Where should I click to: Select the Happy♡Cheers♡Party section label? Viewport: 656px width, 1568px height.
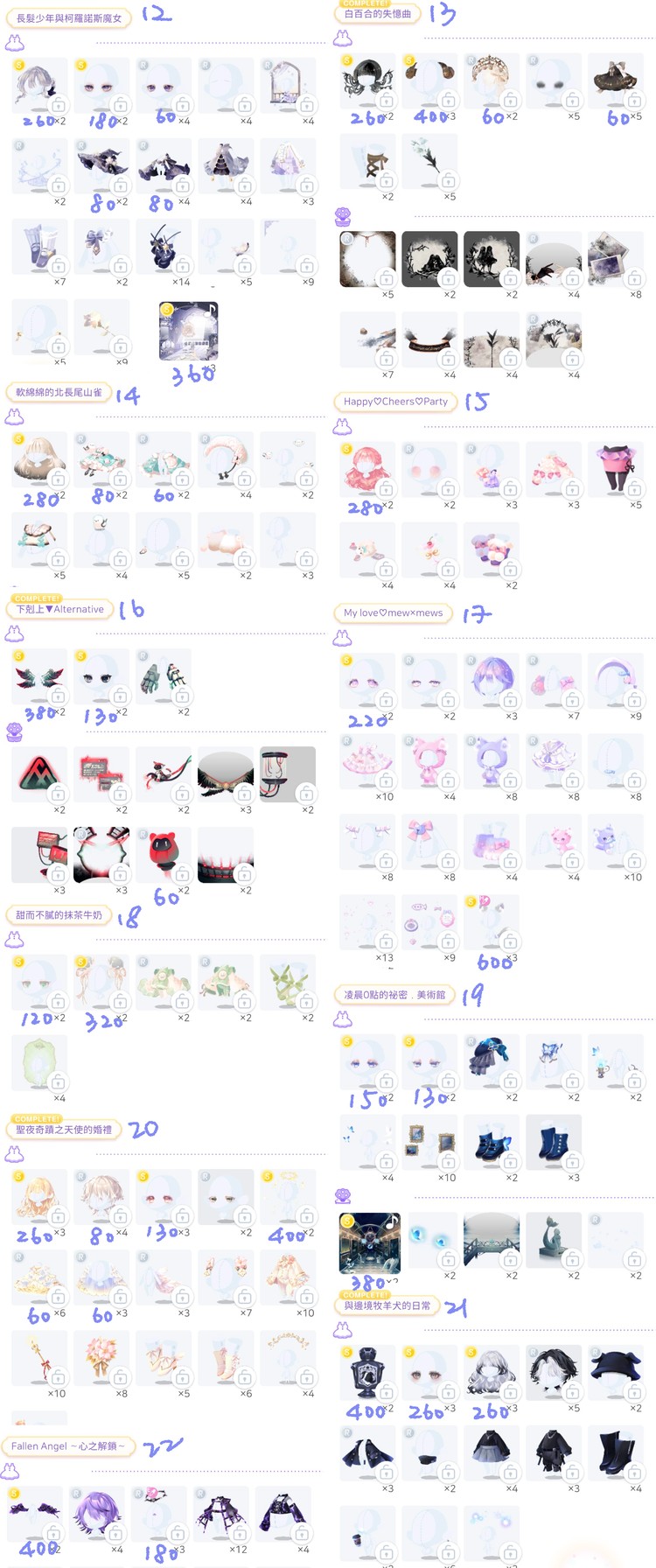point(395,402)
